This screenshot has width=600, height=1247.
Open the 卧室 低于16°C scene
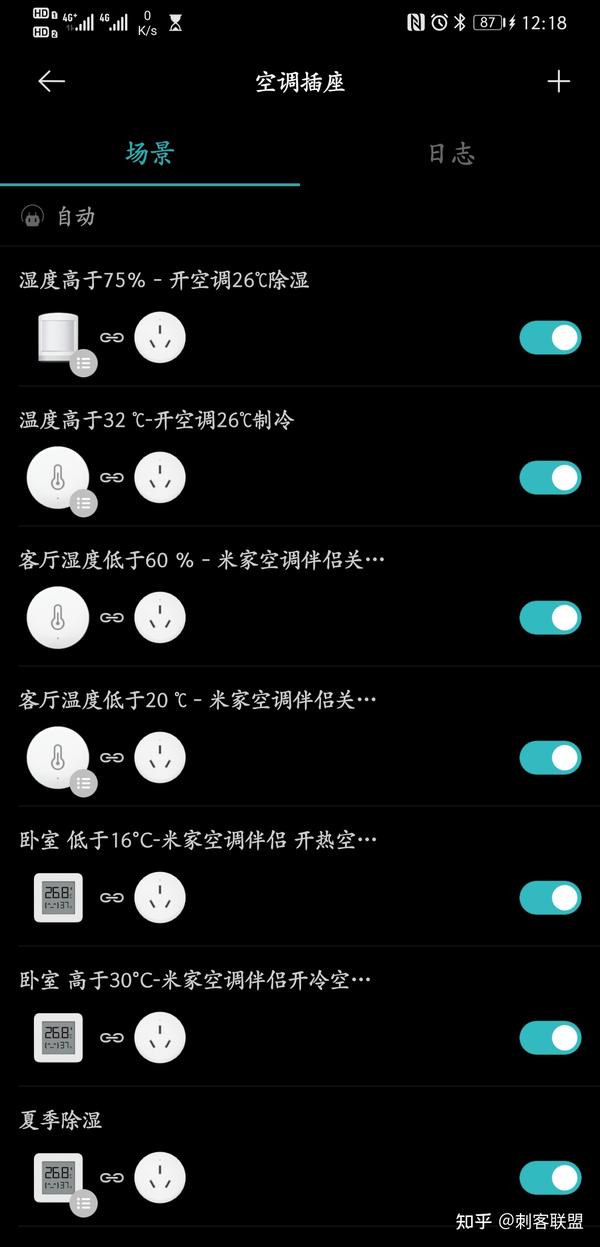300,876
